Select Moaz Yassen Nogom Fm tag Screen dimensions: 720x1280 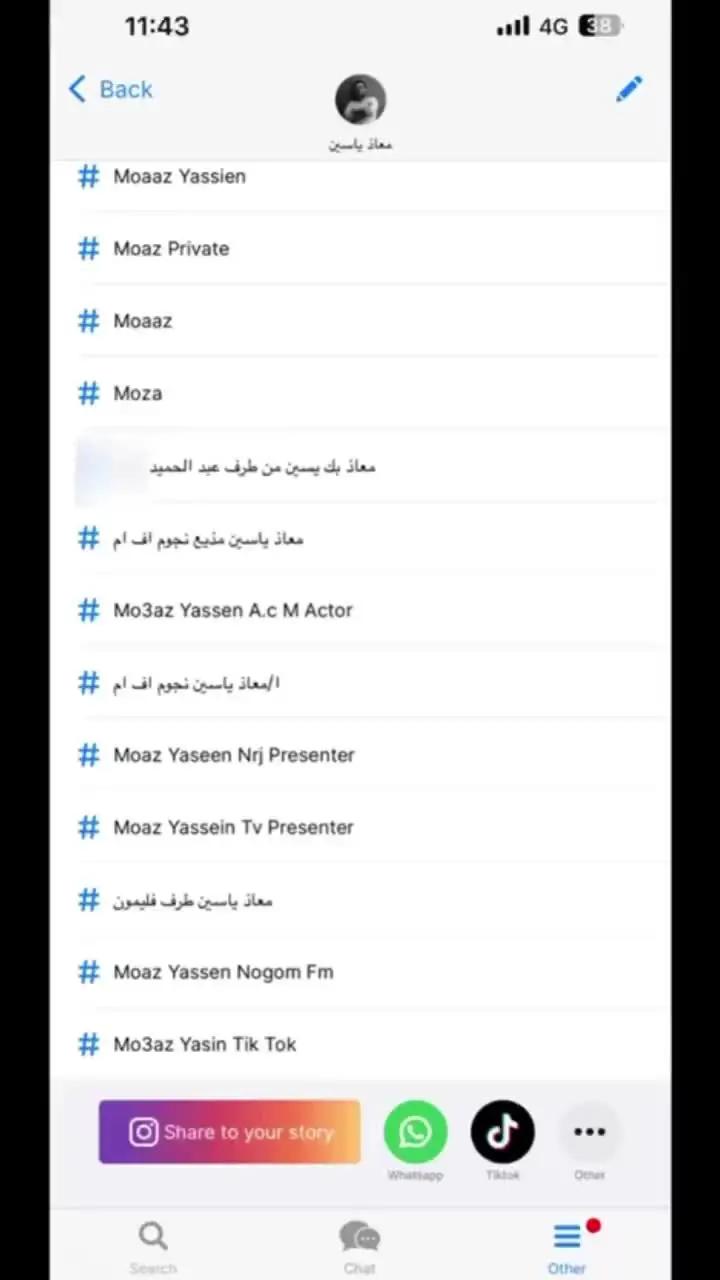[360, 972]
